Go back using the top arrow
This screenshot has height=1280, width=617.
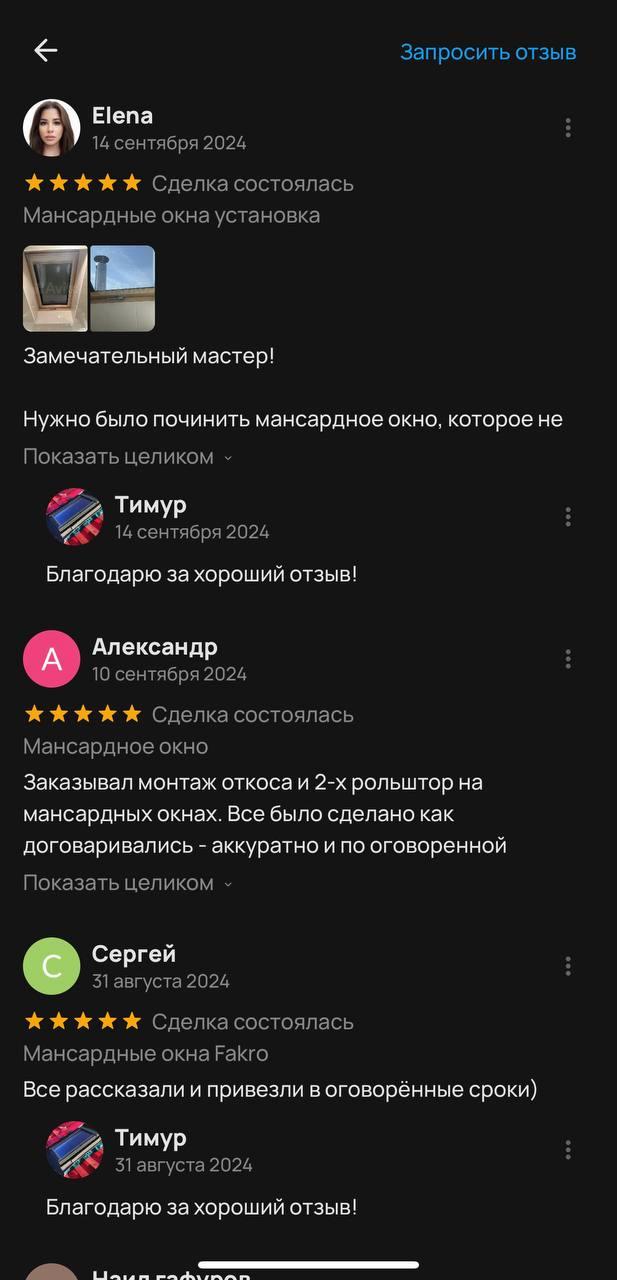[x=46, y=51]
